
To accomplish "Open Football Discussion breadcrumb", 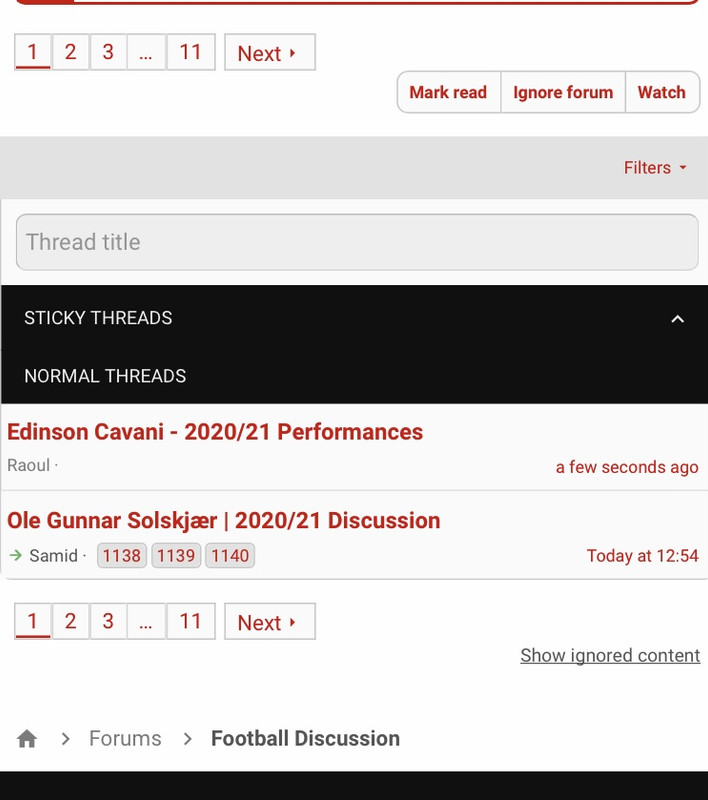I will 305,738.
